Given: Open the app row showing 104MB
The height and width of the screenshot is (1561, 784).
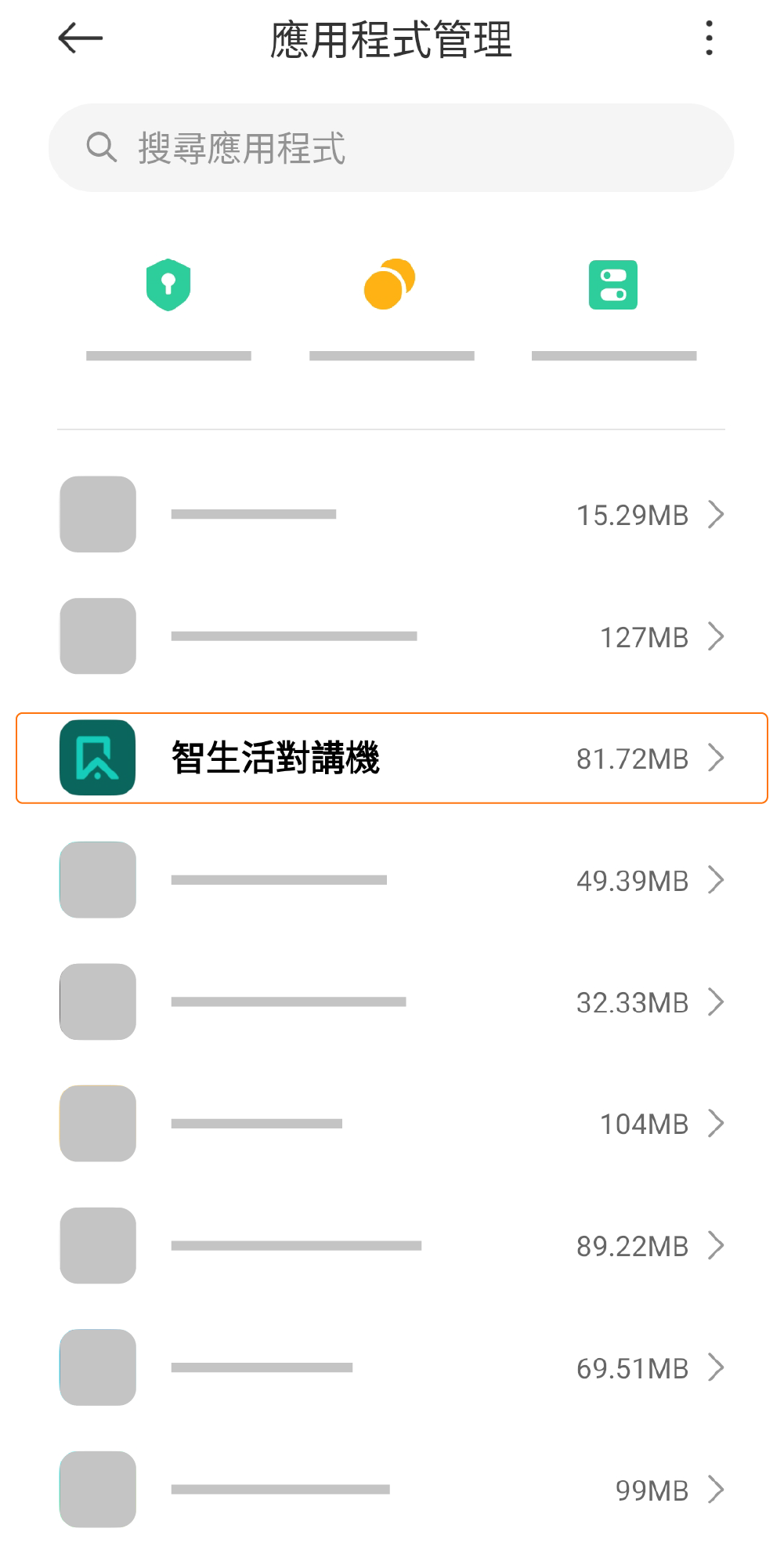Looking at the screenshot, I should tap(392, 1124).
